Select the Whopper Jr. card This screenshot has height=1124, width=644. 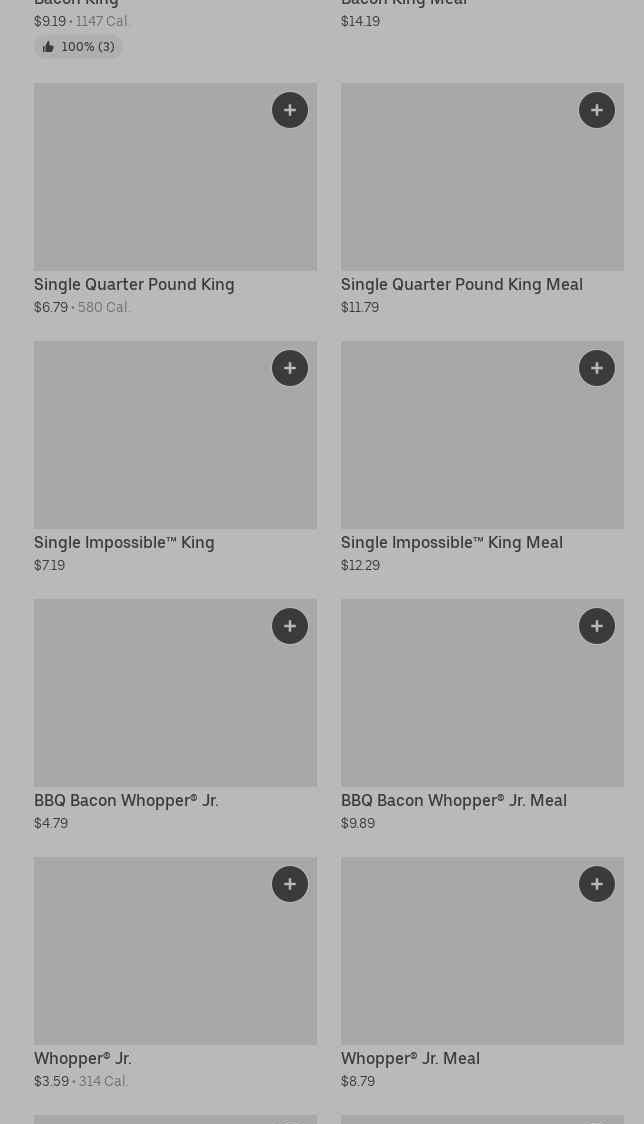pyautogui.click(x=175, y=973)
